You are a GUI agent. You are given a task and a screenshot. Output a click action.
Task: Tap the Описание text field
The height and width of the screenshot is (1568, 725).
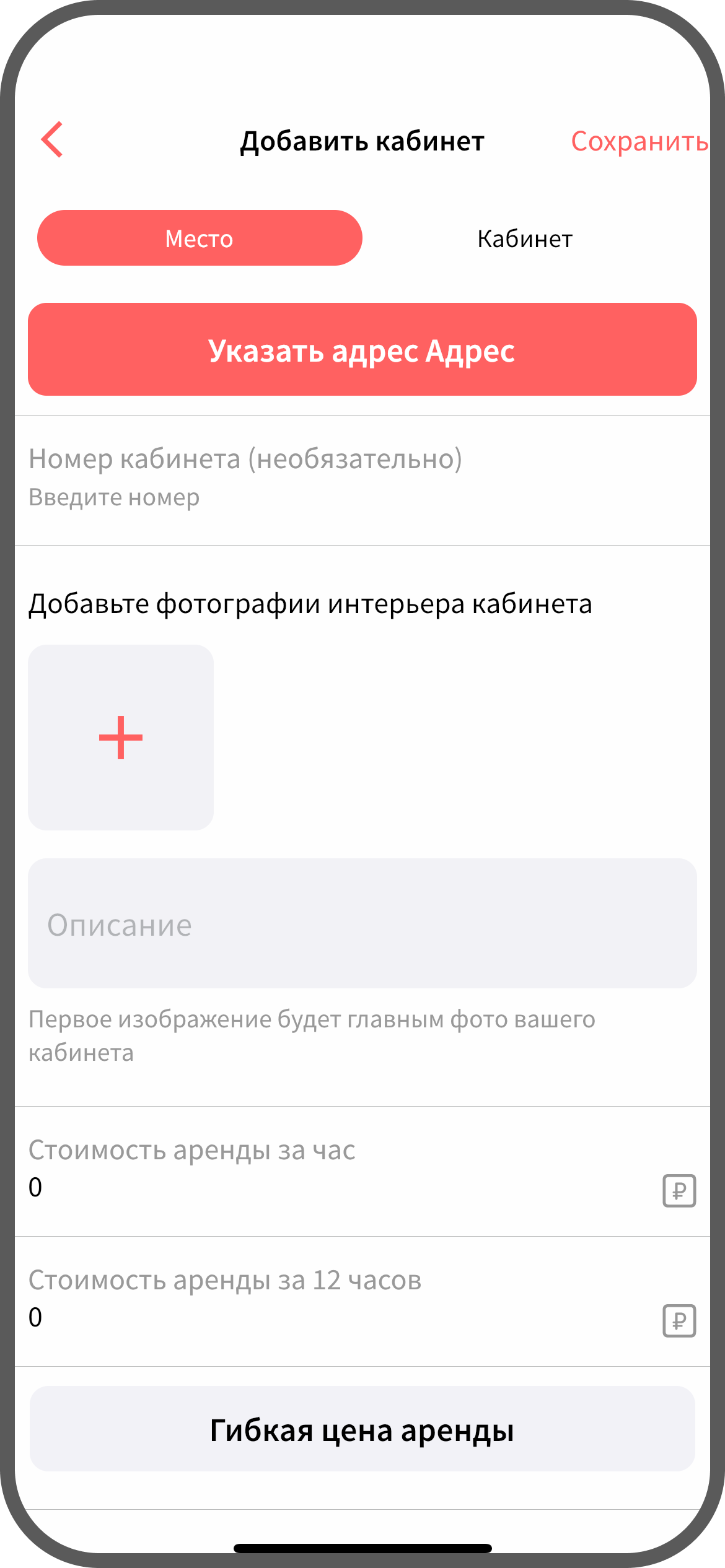click(362, 924)
